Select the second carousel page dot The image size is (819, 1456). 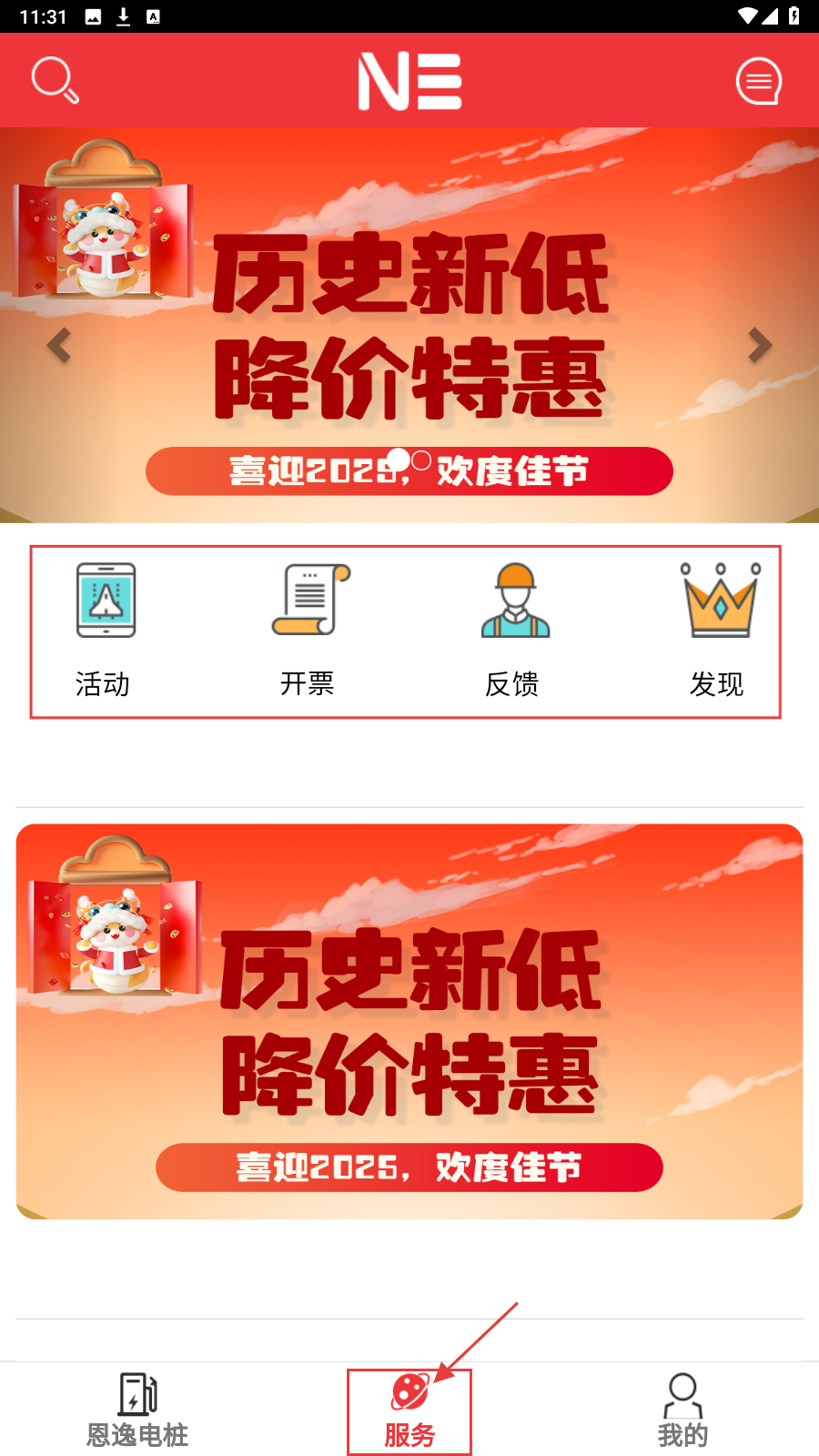[x=421, y=460]
